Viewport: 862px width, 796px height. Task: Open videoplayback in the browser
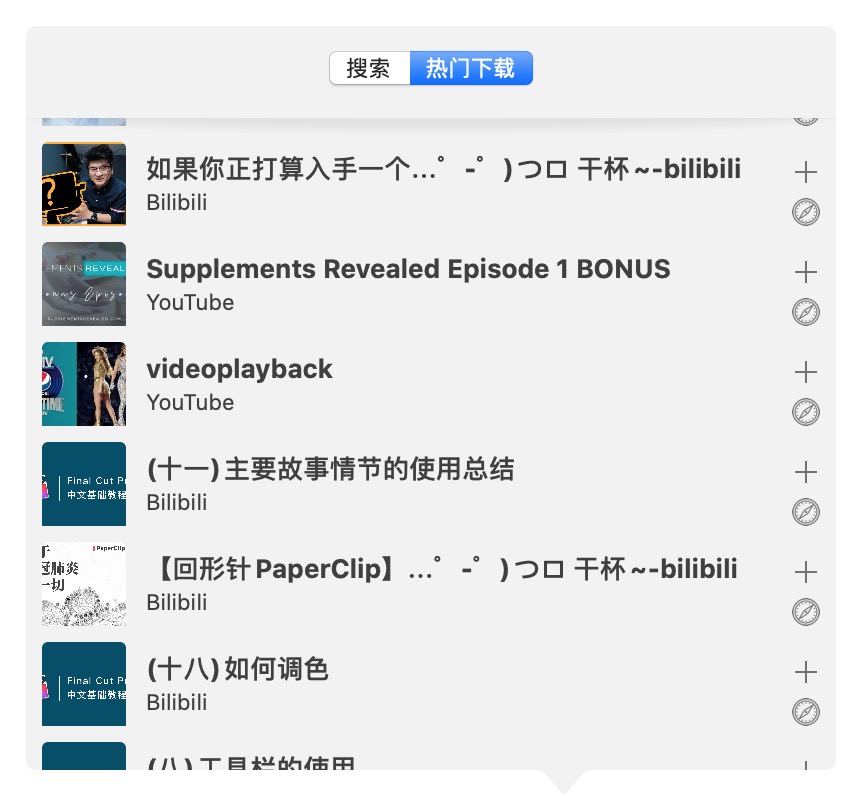(x=805, y=412)
